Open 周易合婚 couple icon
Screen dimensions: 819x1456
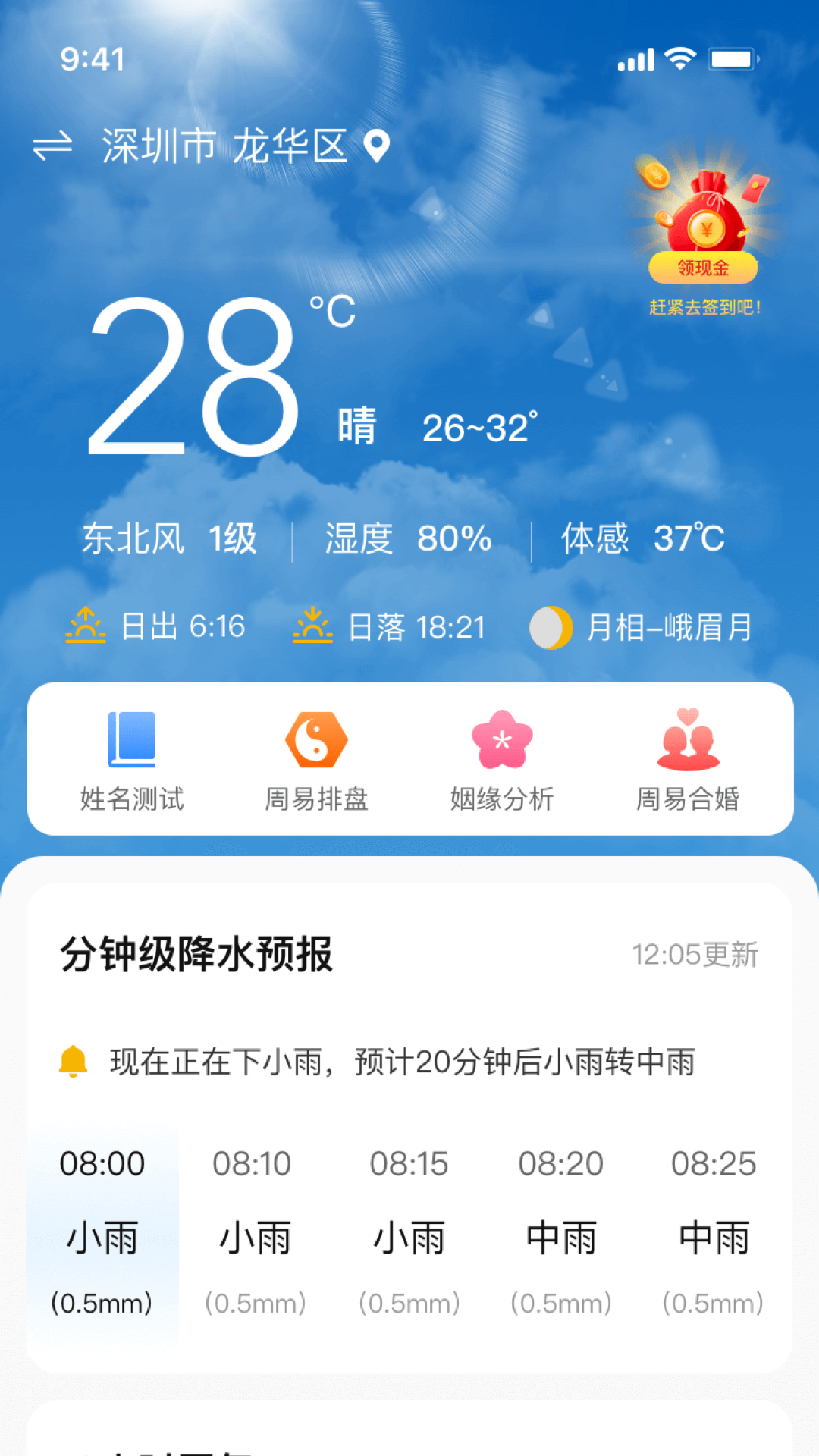687,739
